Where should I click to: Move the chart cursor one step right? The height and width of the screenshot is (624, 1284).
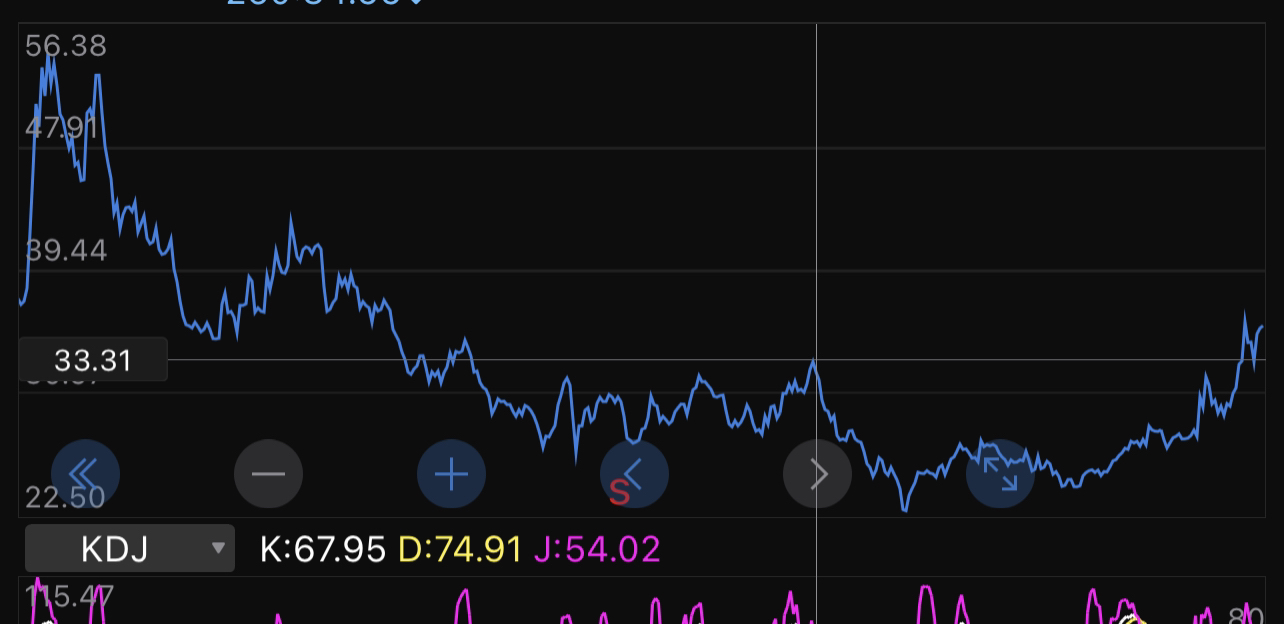pyautogui.click(x=817, y=474)
